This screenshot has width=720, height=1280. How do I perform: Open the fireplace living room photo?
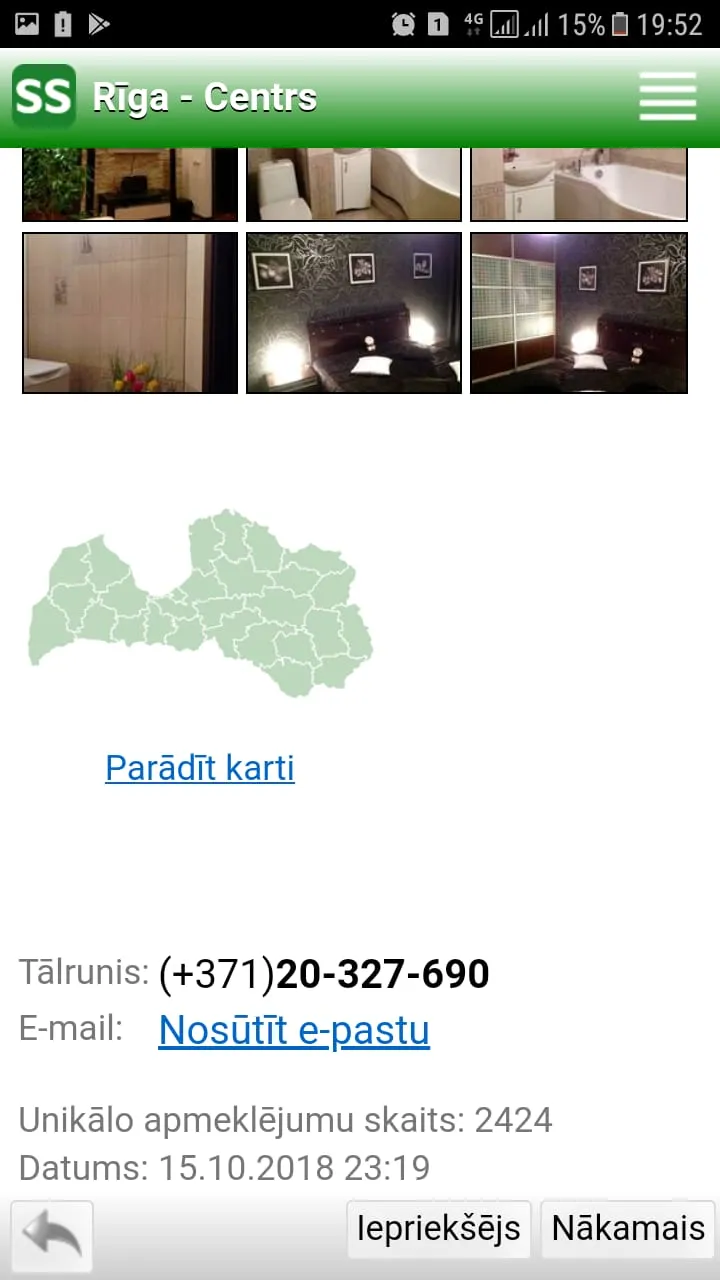pos(130,184)
